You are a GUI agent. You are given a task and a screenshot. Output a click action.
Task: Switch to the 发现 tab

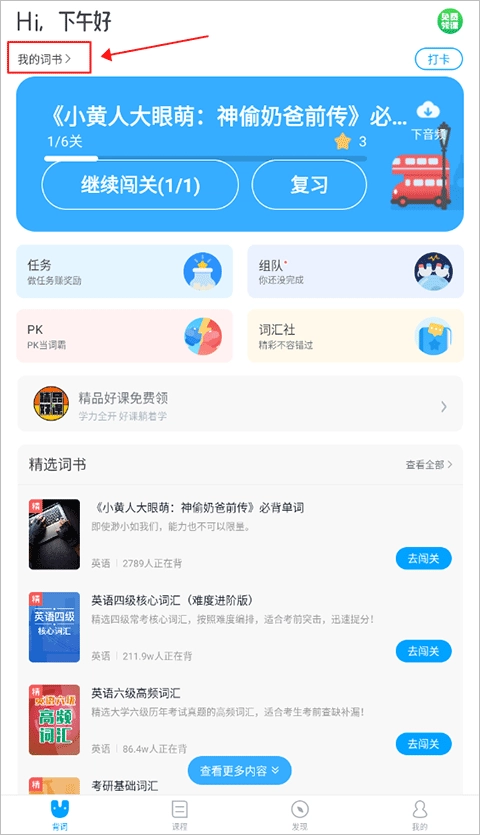tap(300, 815)
